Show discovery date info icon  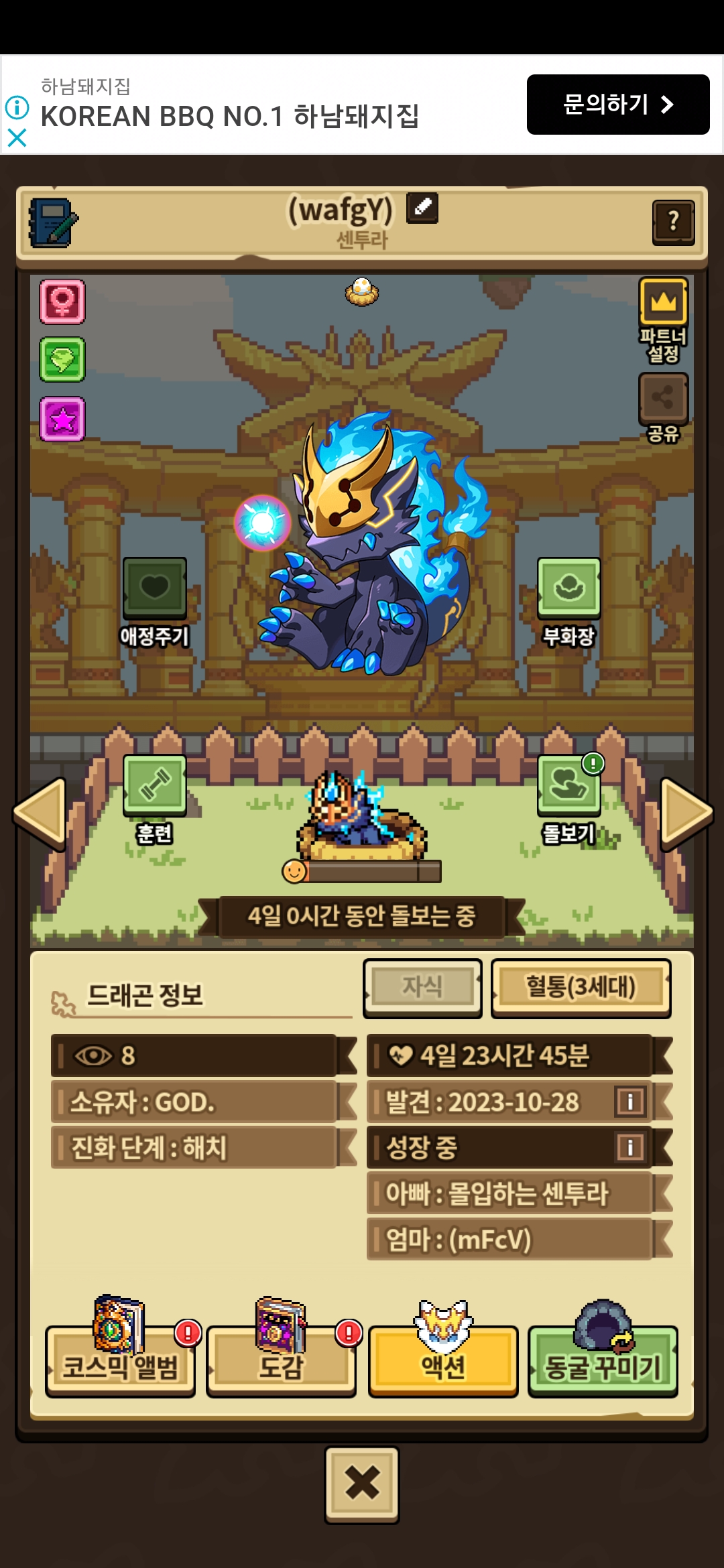pyautogui.click(x=630, y=1102)
